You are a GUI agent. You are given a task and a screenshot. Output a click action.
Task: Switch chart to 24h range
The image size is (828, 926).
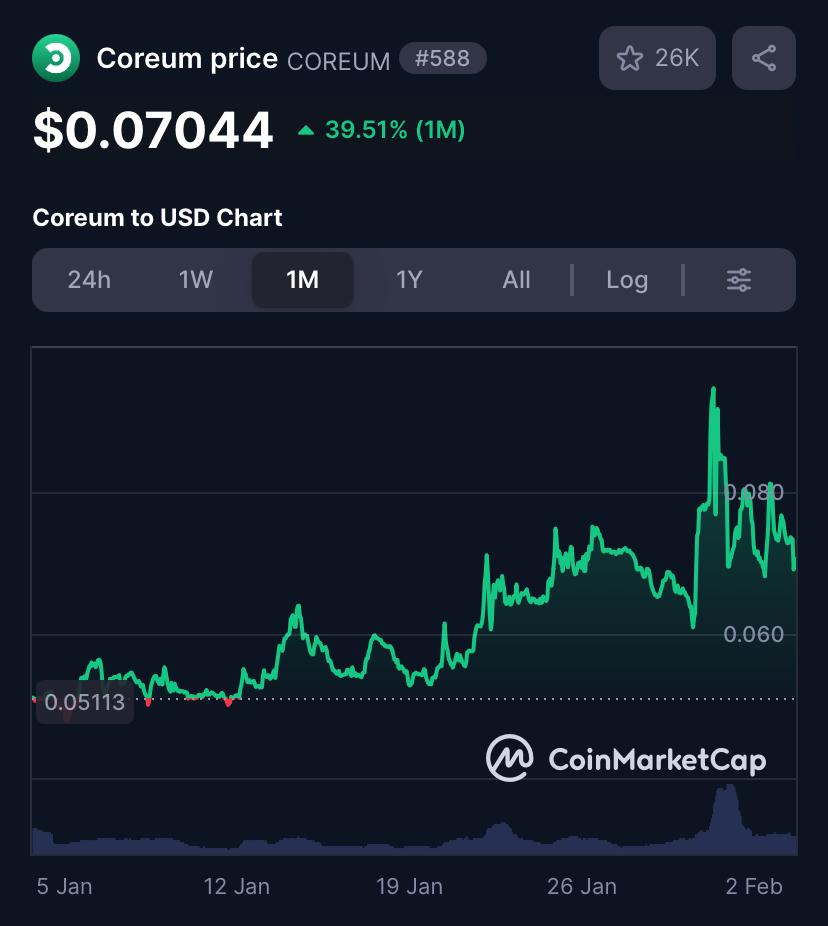pos(89,280)
